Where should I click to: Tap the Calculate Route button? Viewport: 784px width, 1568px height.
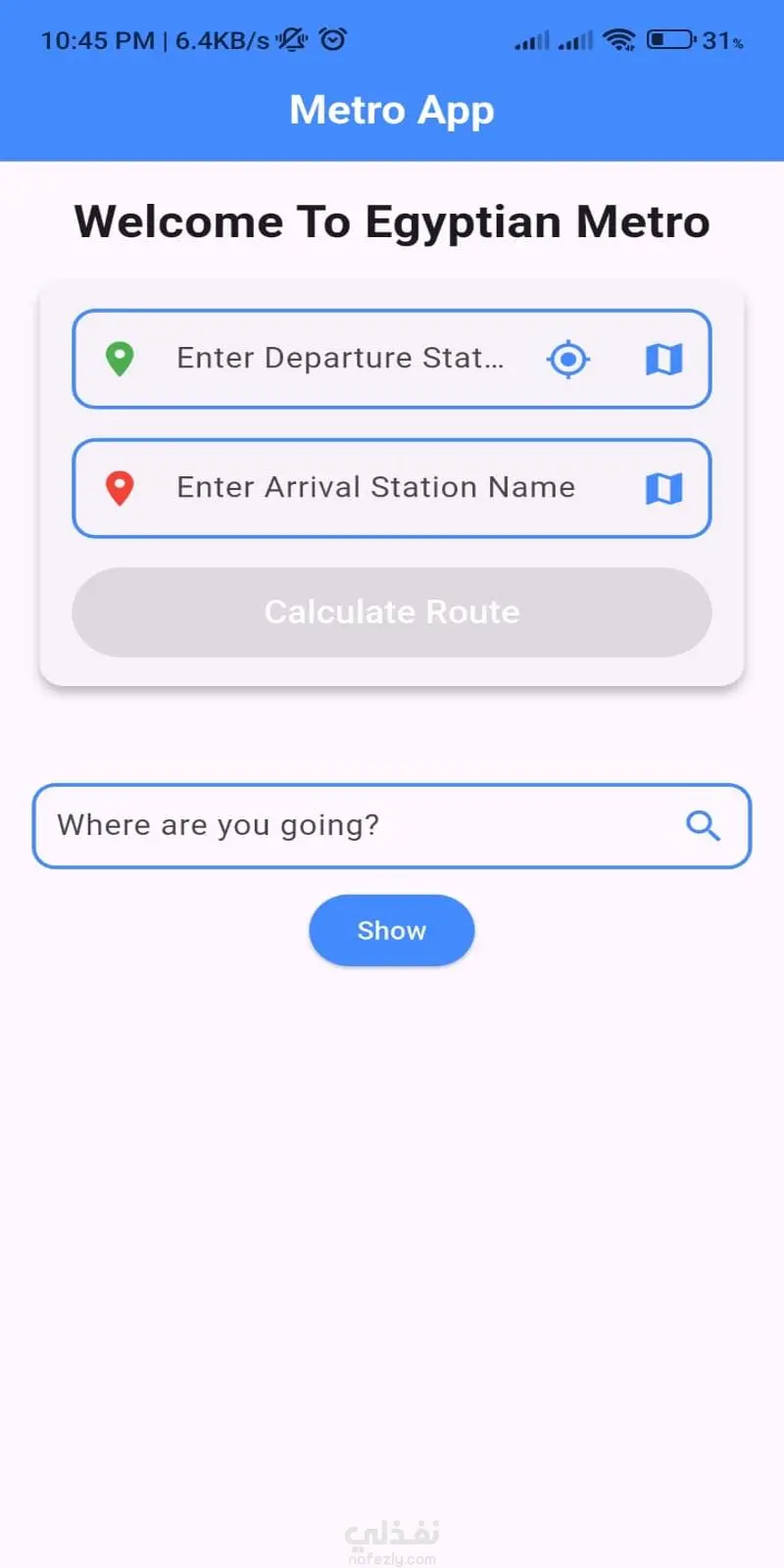(392, 612)
